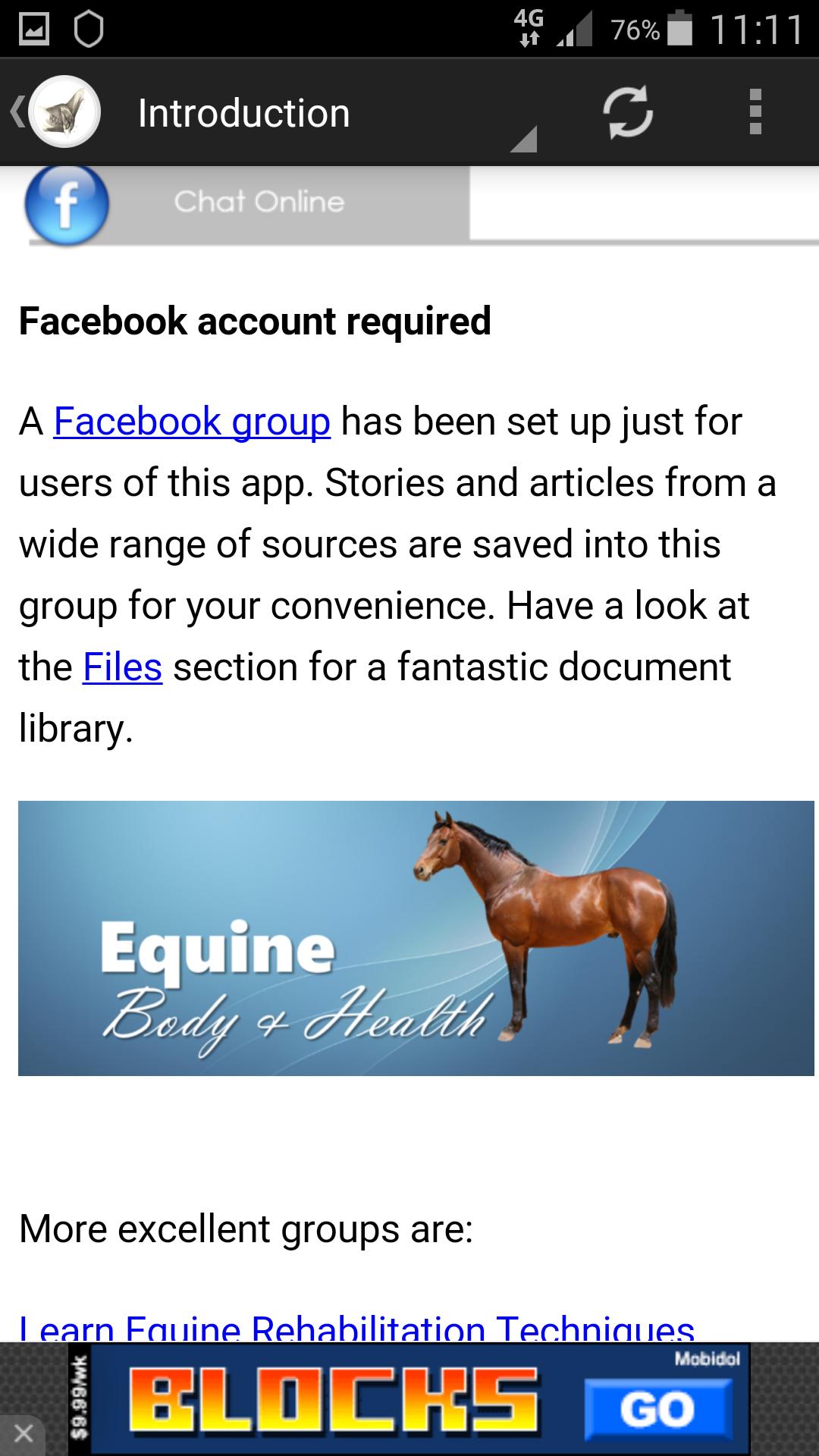This screenshot has width=819, height=1456.
Task: Dismiss the Blocks ad banner
Action: (x=24, y=1434)
